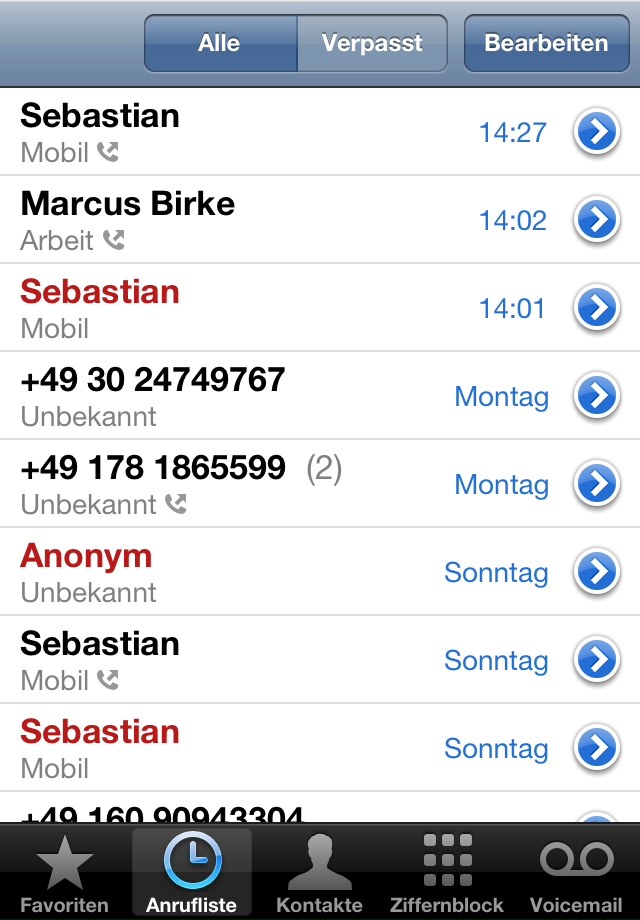Switch to the Verpasst calls filter

372,44
